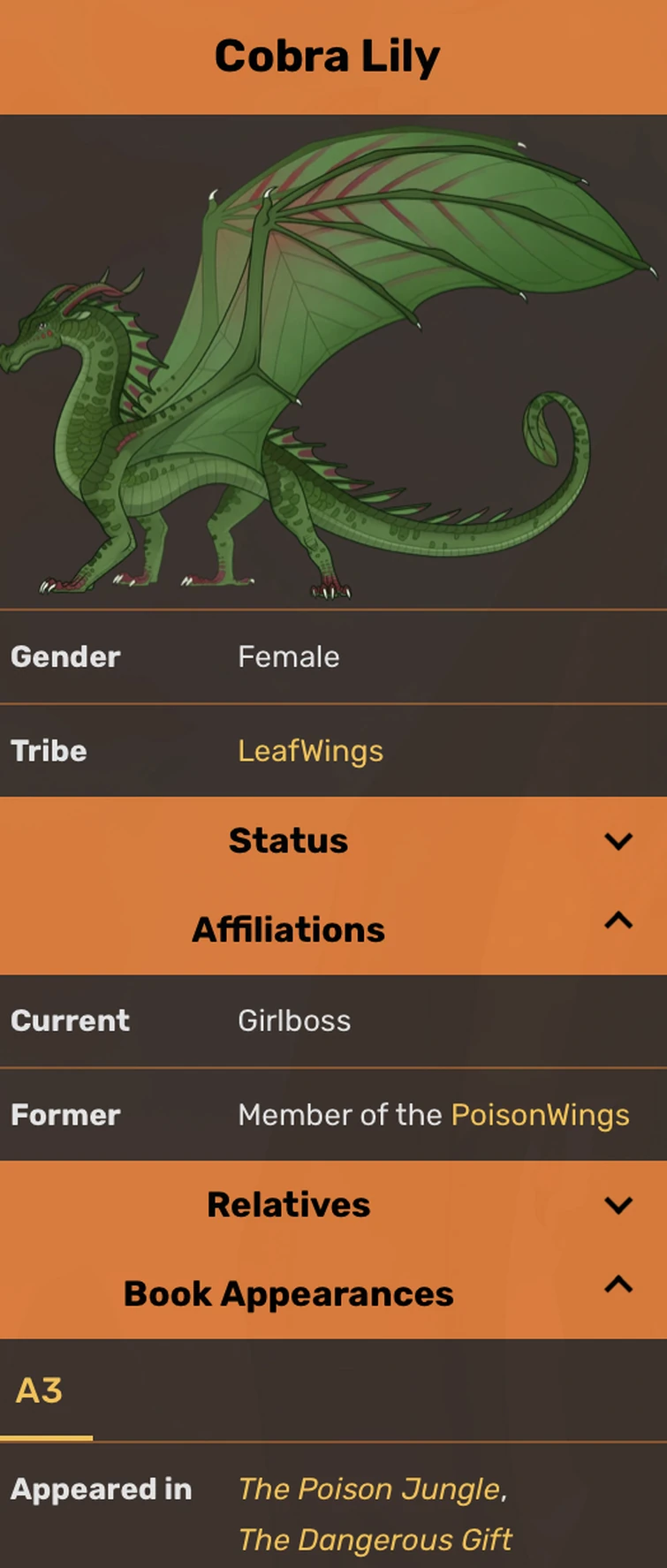Open the PoisonWings page
Image resolution: width=667 pixels, height=1568 pixels.
point(541,1115)
